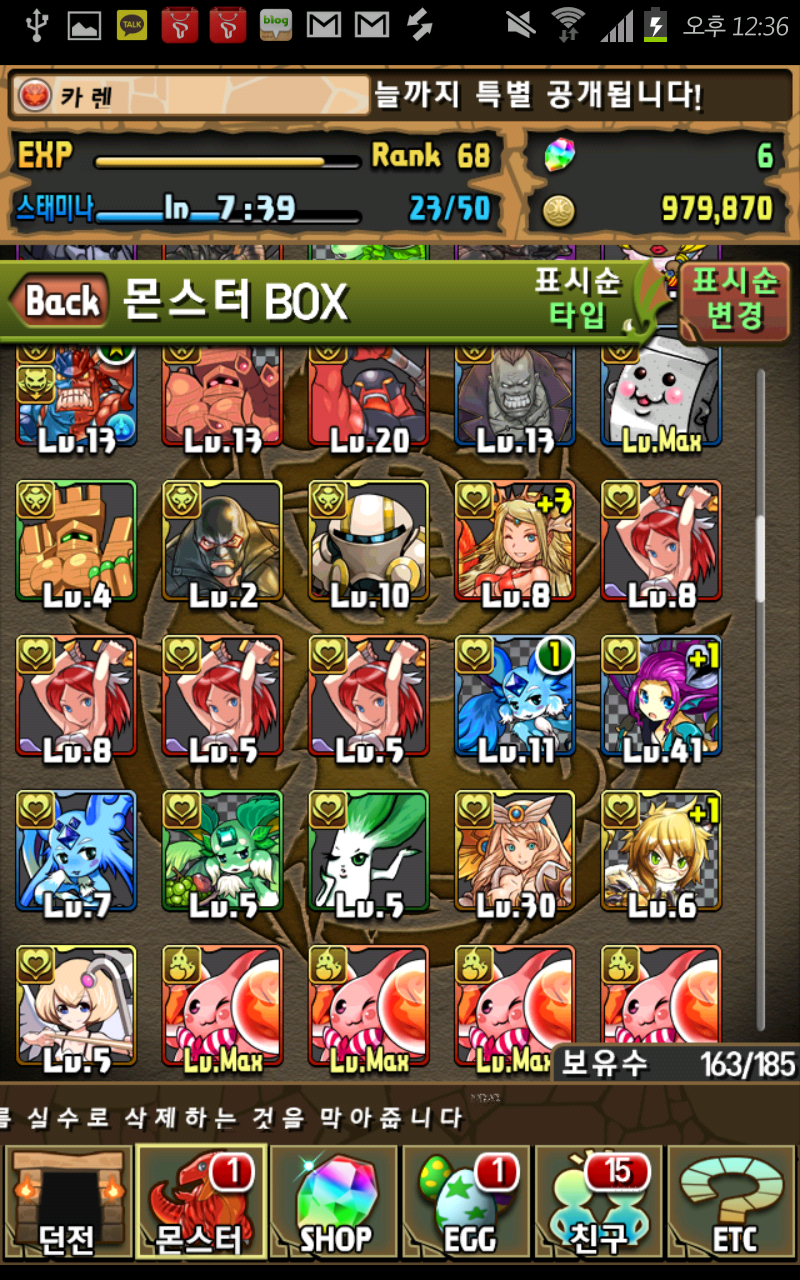Switch to the 몬스터 tab
The height and width of the screenshot is (1280, 800).
(x=200, y=1202)
